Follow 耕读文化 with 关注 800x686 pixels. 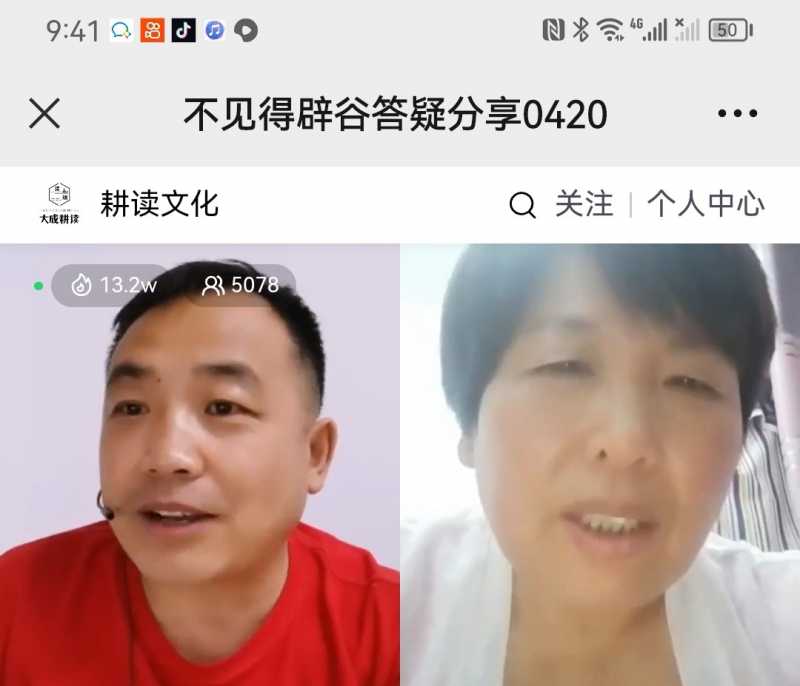584,204
